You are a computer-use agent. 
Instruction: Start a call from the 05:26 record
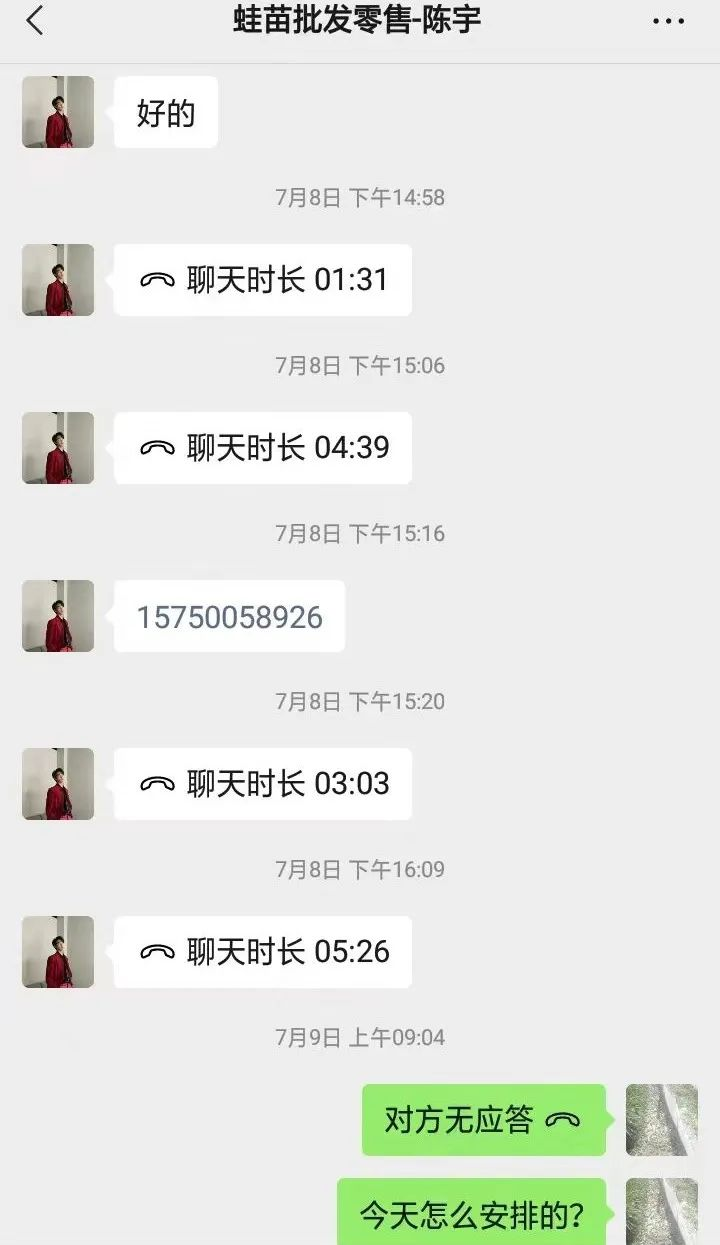[x=263, y=952]
